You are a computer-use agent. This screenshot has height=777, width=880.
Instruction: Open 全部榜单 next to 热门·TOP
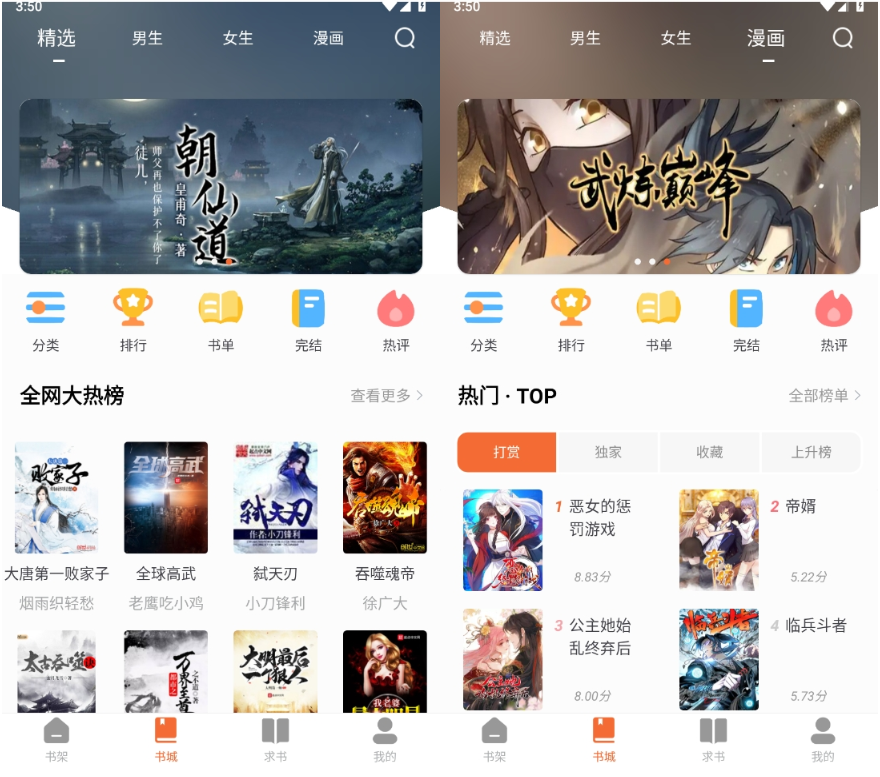click(x=824, y=396)
